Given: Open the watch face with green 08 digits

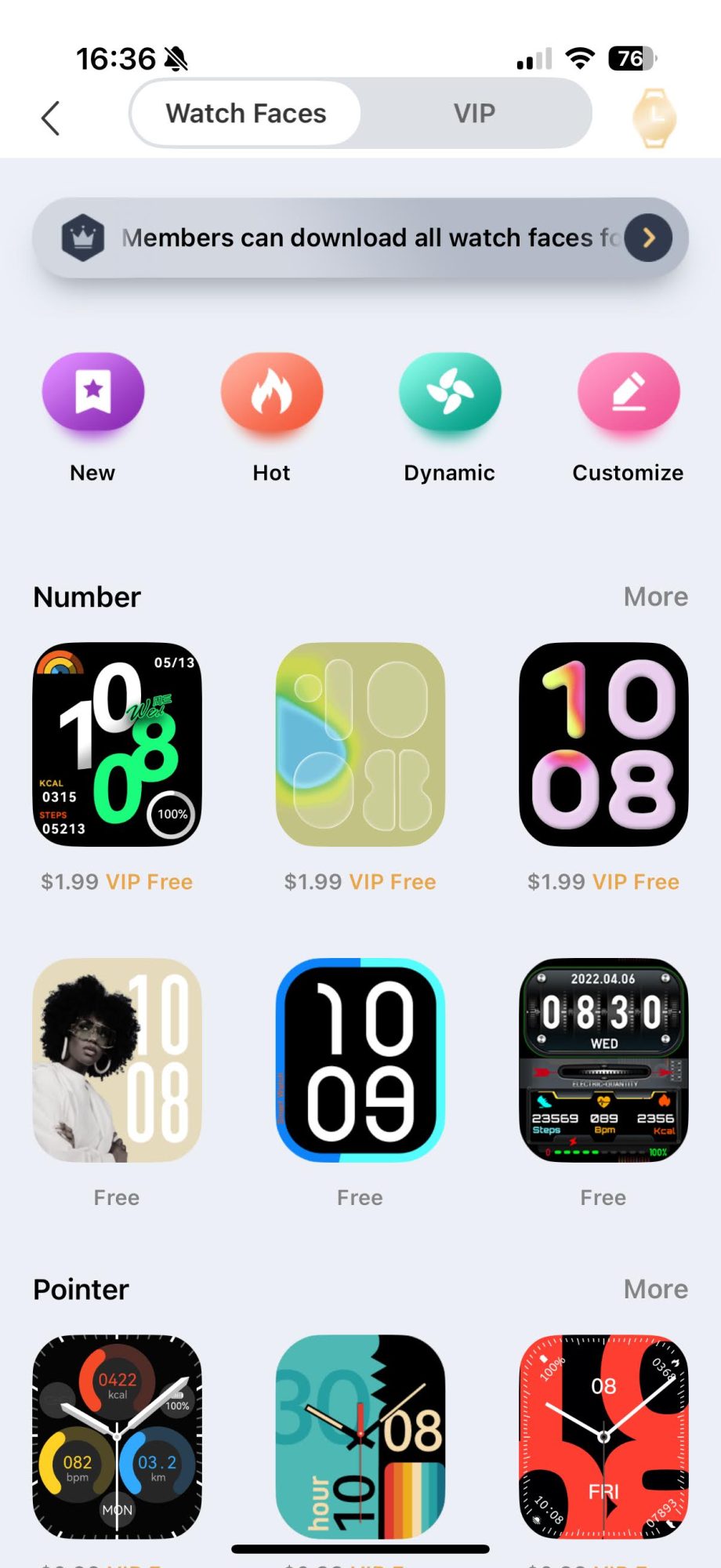Looking at the screenshot, I should [117, 744].
